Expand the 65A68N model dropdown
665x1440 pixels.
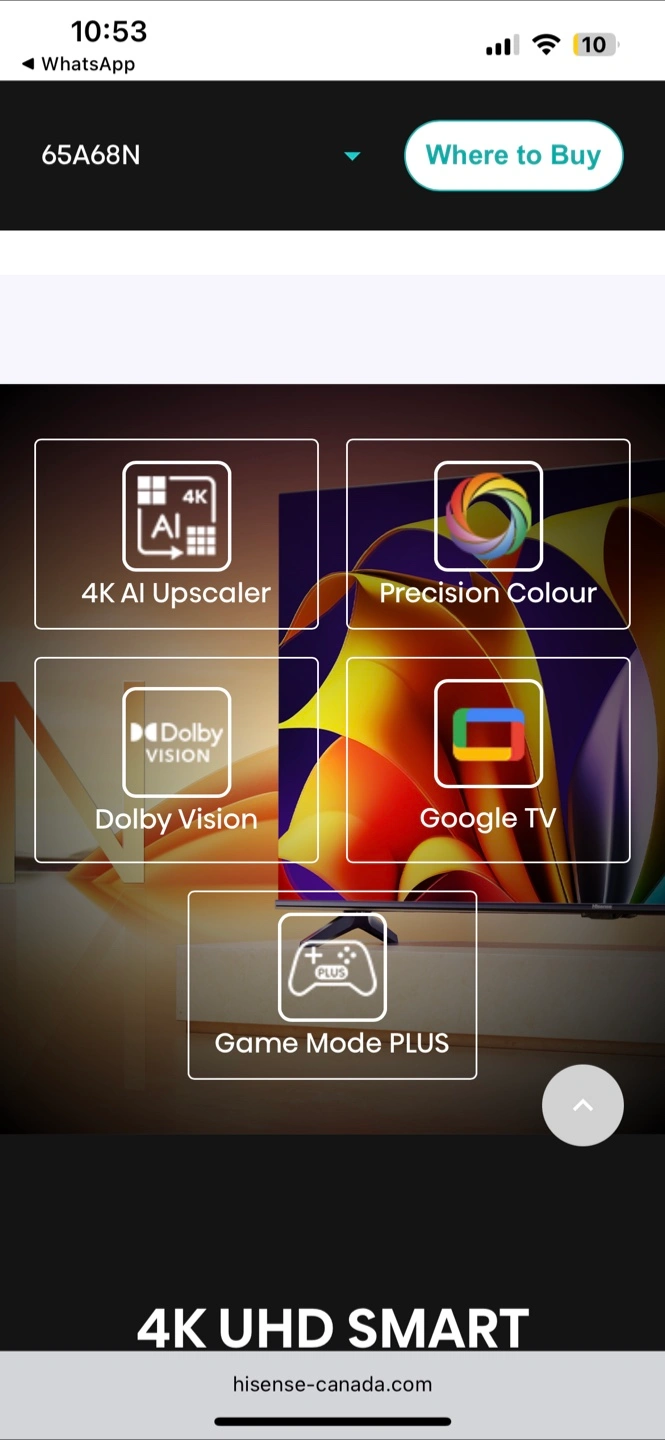pos(200,155)
